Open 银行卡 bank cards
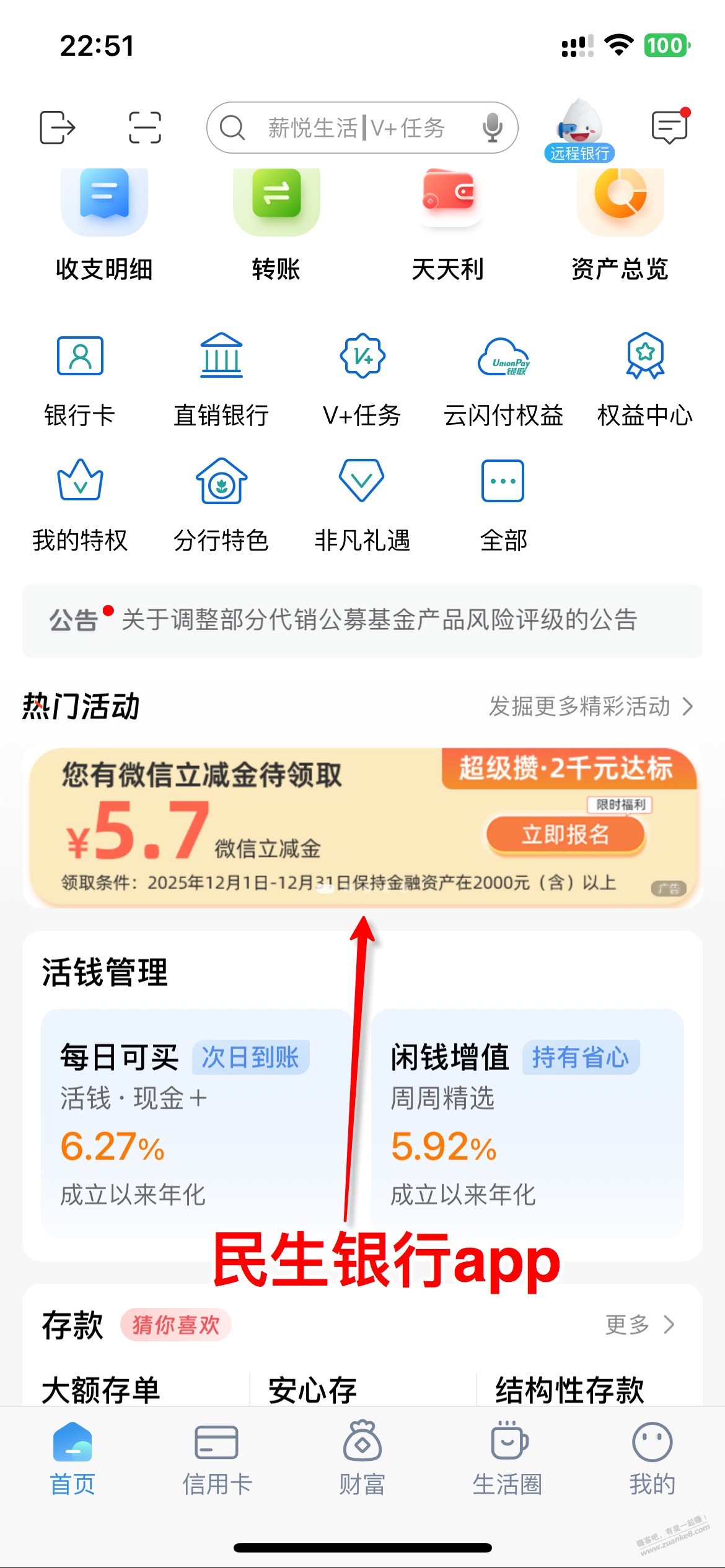The height and width of the screenshot is (1568, 725). pos(80,379)
